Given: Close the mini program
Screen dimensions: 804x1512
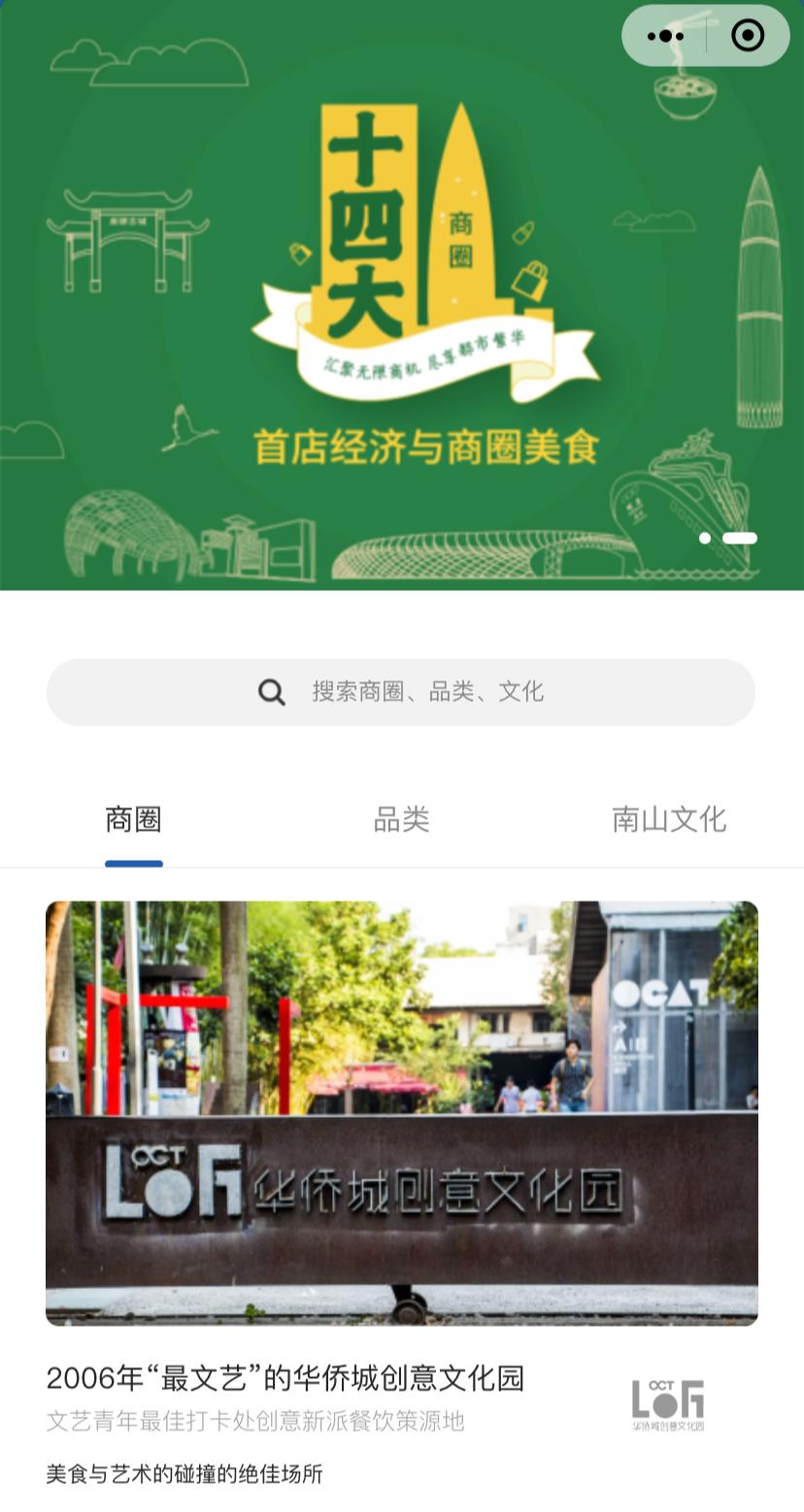Looking at the screenshot, I should tap(748, 36).
